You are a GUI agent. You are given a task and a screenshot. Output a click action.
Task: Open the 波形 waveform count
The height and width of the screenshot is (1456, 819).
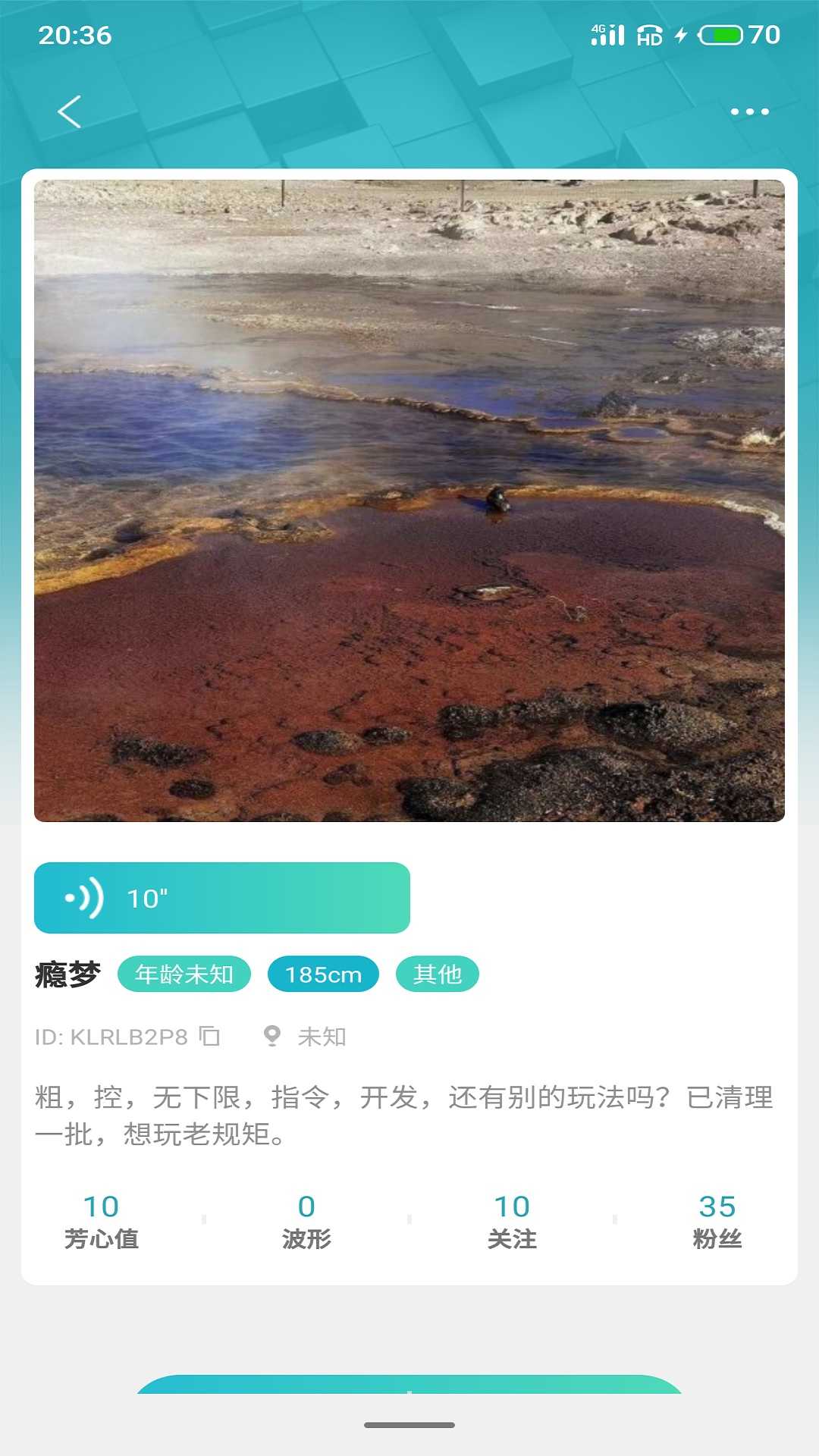coord(306,1221)
